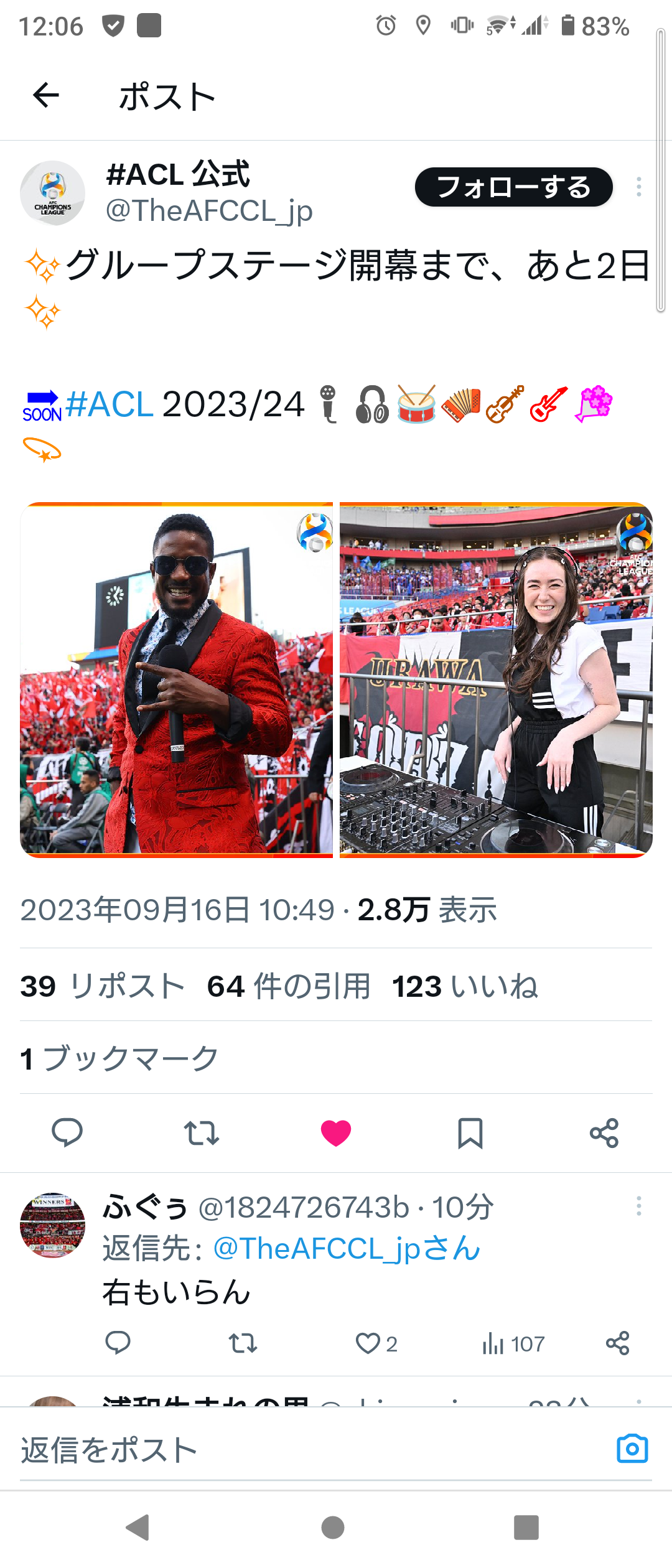672x1568 pixels.
Task: Show the 123 likes list
Action: 465,986
